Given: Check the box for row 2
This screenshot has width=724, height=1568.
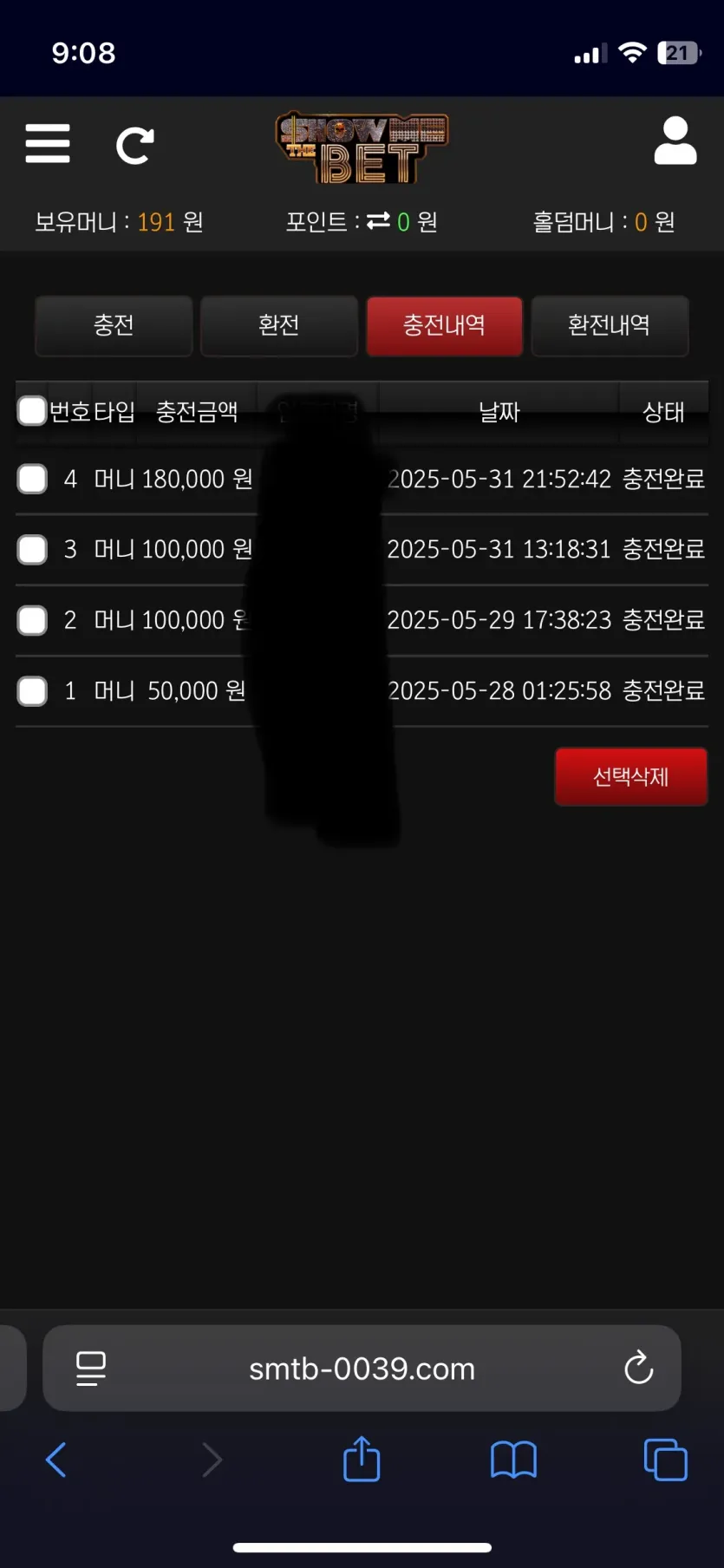Looking at the screenshot, I should coord(32,620).
